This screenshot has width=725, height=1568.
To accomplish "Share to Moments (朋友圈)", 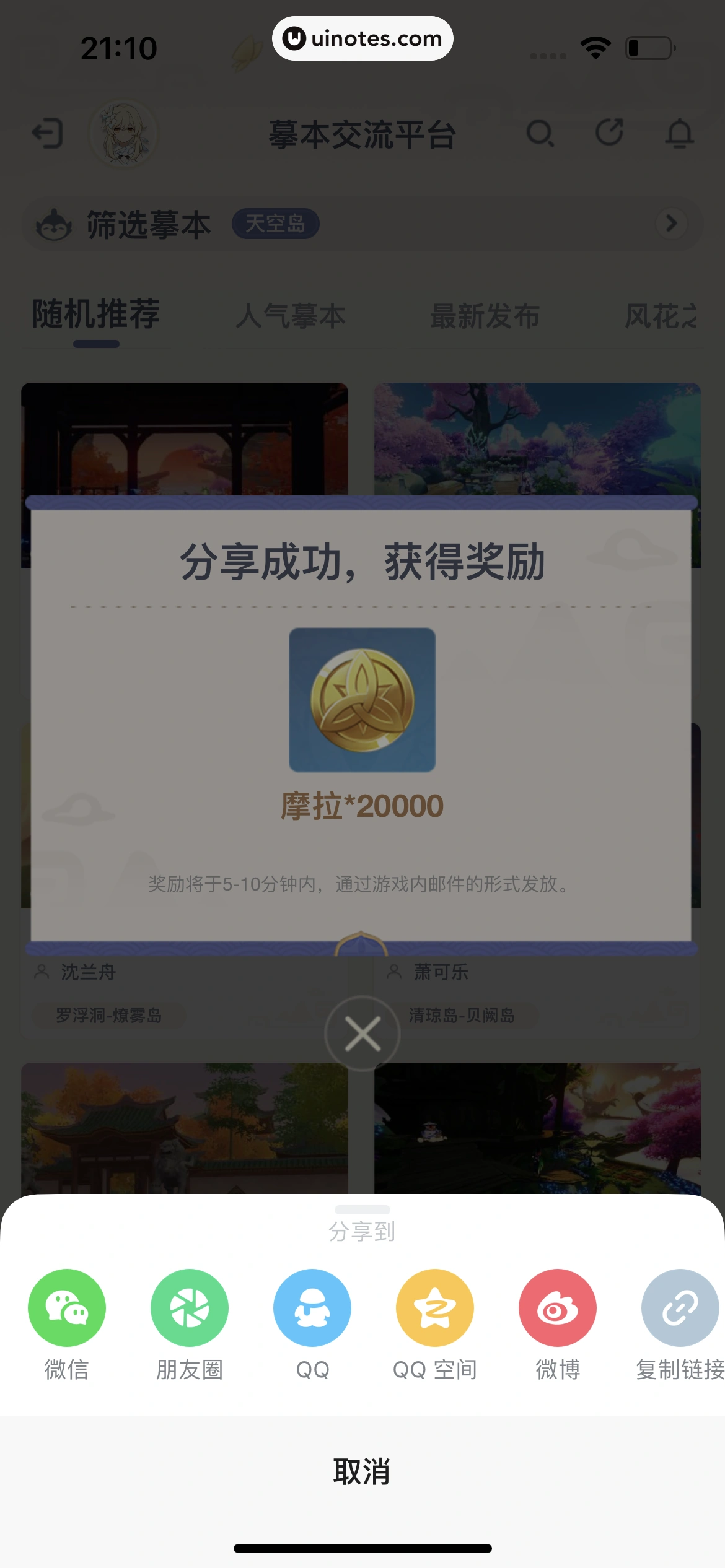I will pos(190,1307).
